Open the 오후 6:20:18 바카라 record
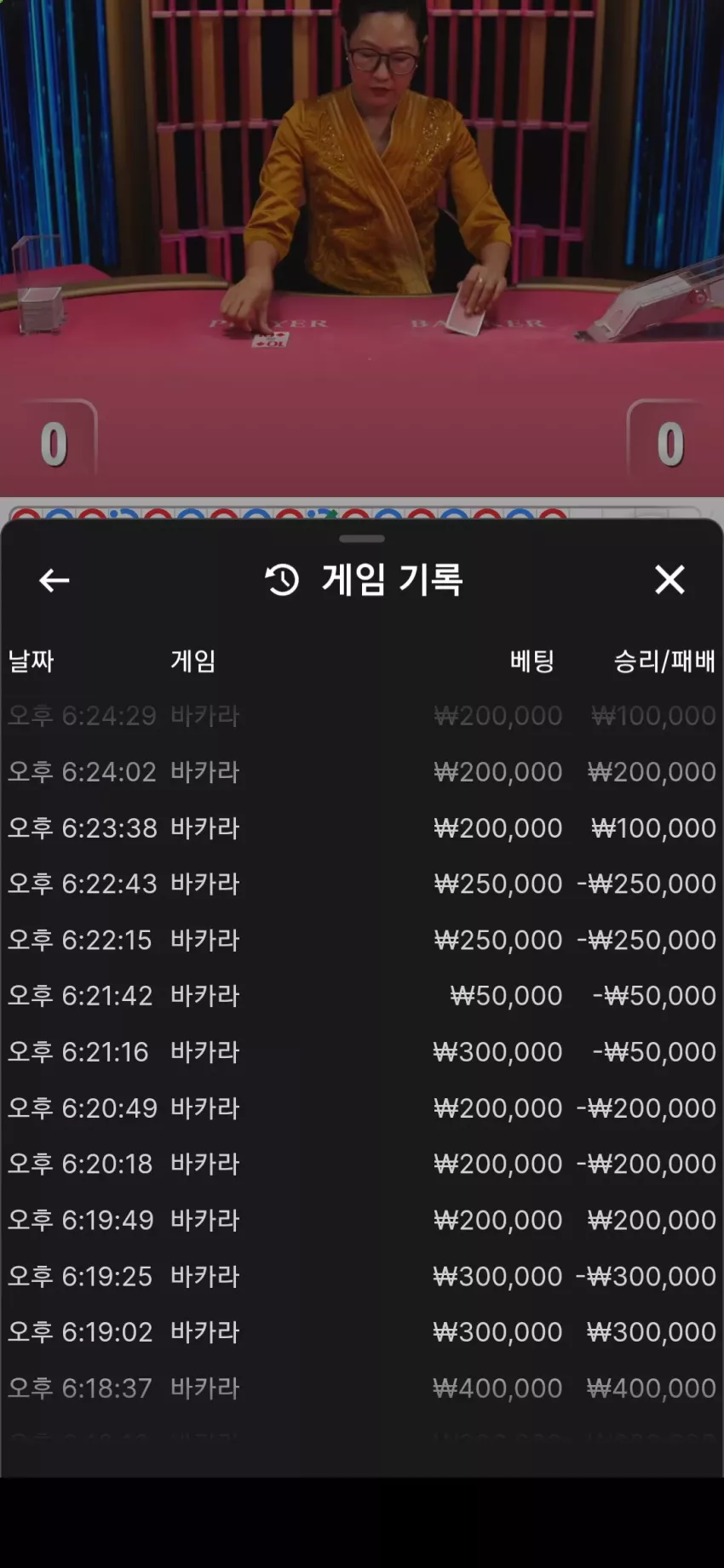Viewport: 724px width, 1568px height. click(x=362, y=1165)
